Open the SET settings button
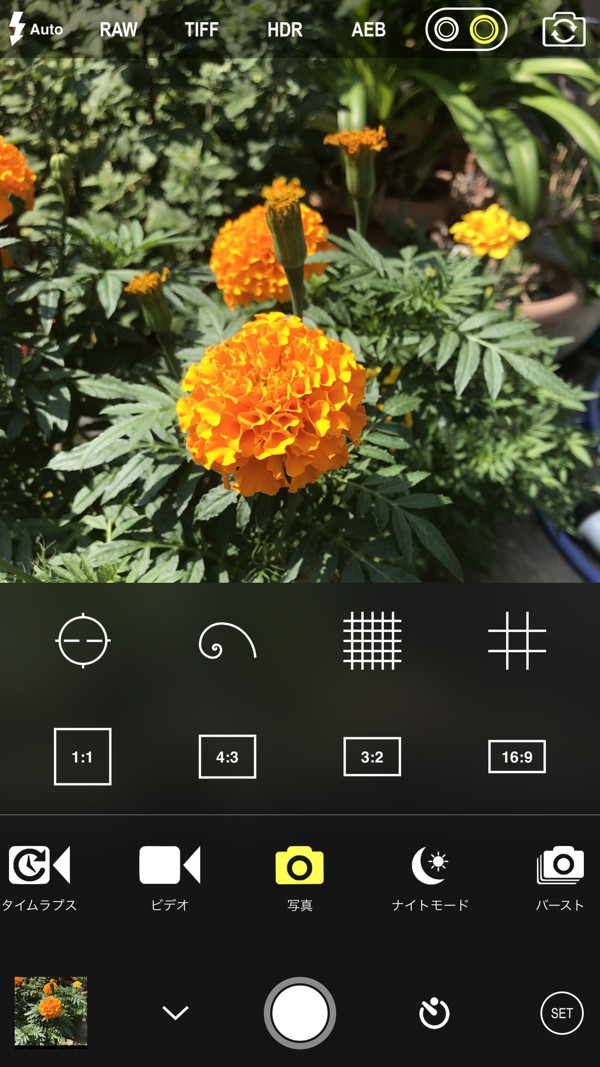This screenshot has height=1067, width=600. [562, 1013]
